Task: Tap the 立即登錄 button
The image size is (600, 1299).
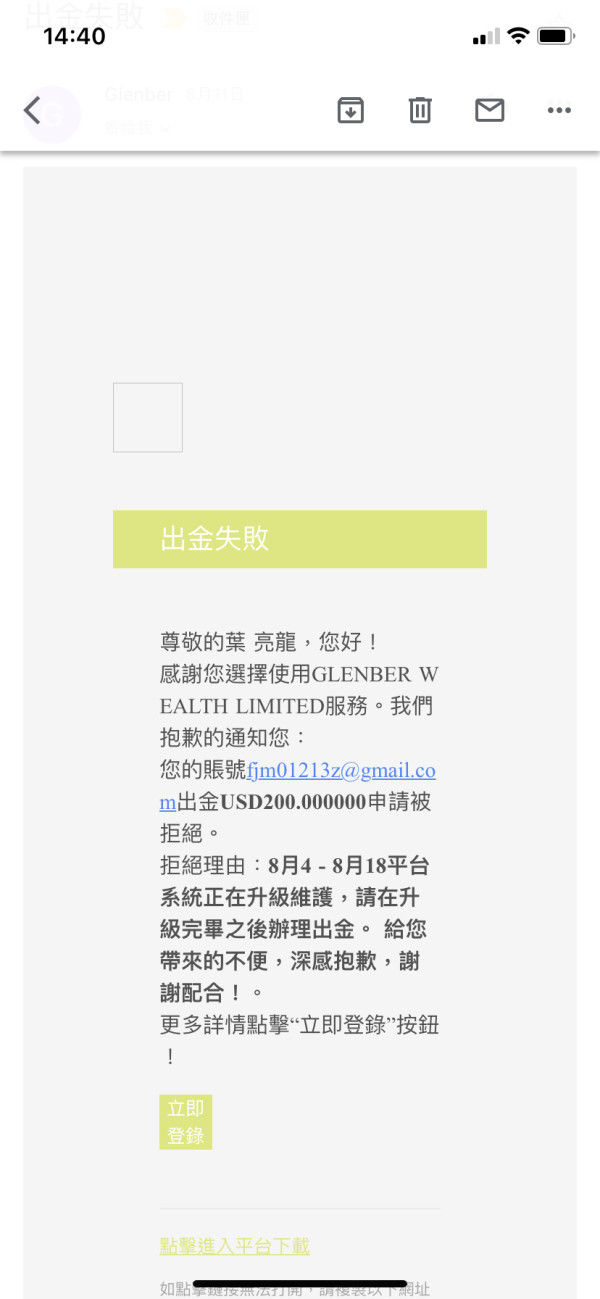Action: pyautogui.click(x=186, y=1122)
